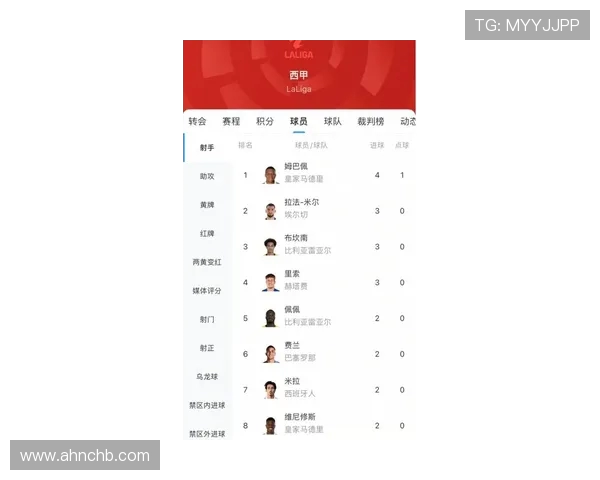600x480 pixels.
Task: View the 两黄变红 ranking
Action: point(207,262)
